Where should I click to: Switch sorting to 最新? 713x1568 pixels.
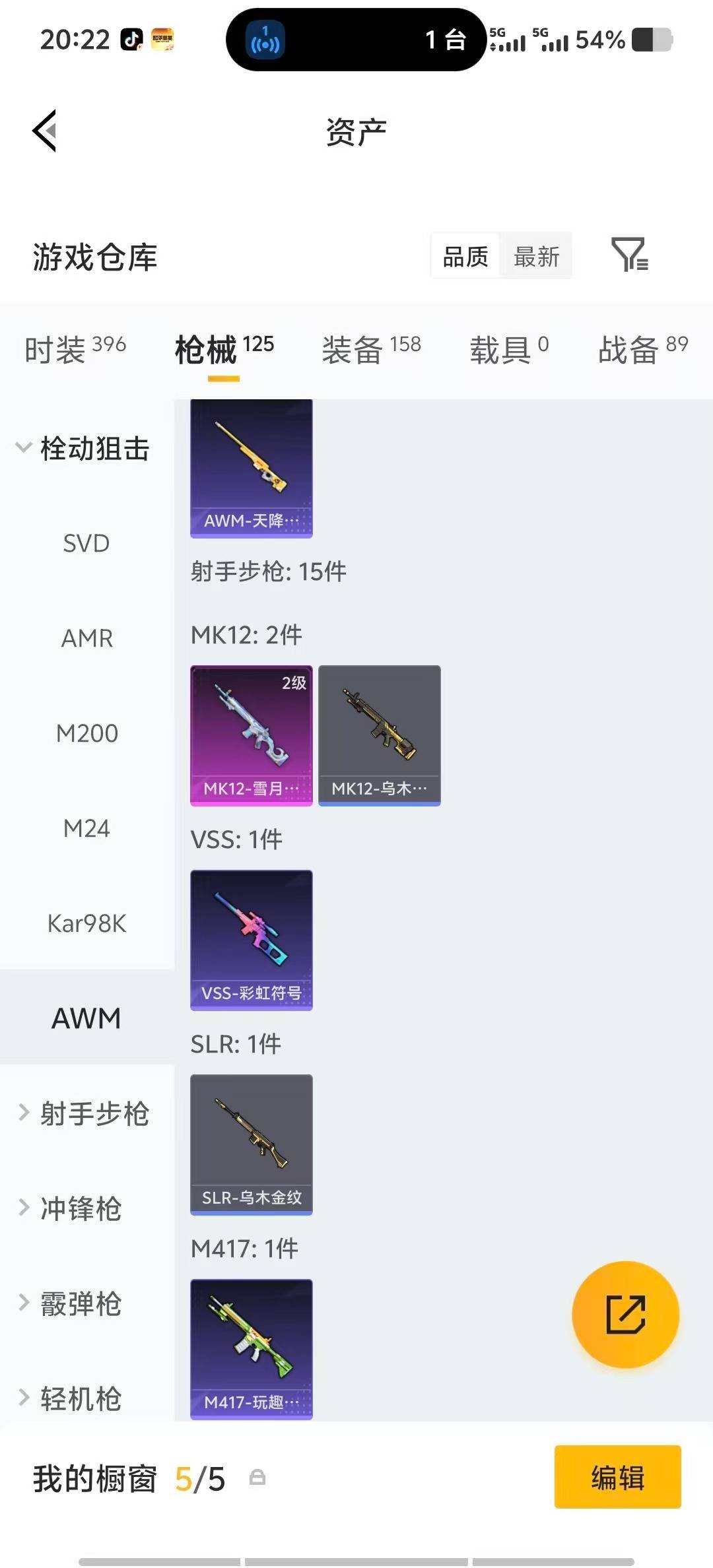[x=537, y=255]
